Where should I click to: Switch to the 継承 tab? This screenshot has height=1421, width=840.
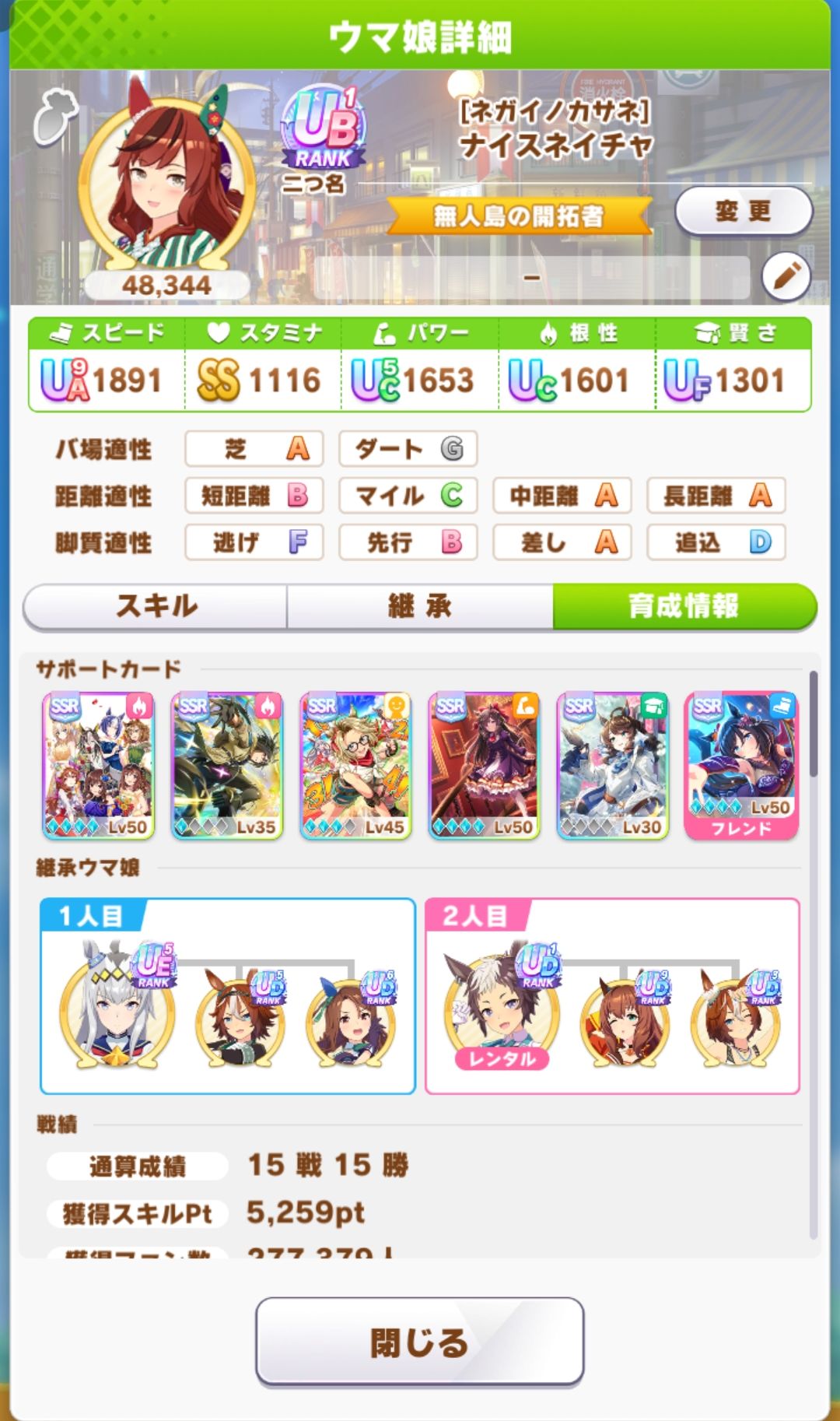pos(420,606)
